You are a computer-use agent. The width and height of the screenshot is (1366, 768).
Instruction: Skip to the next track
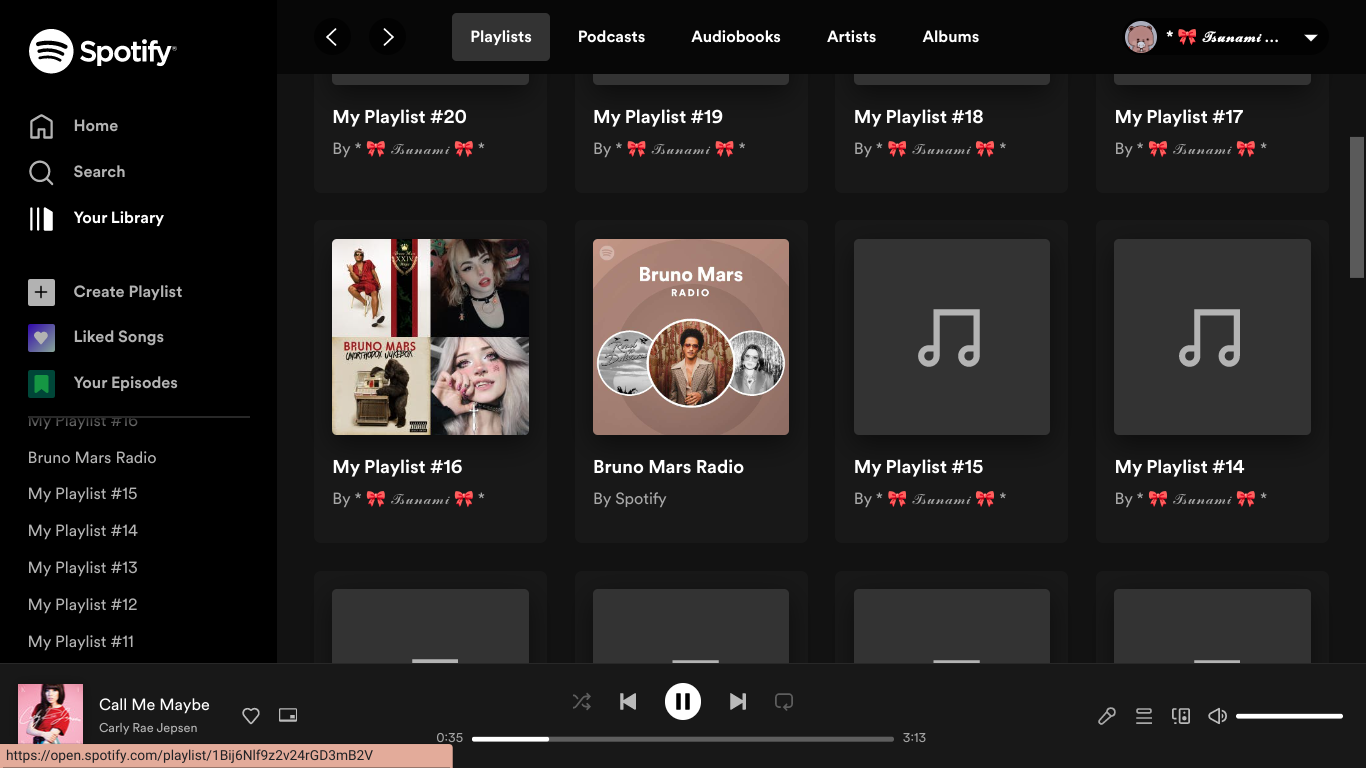738,702
